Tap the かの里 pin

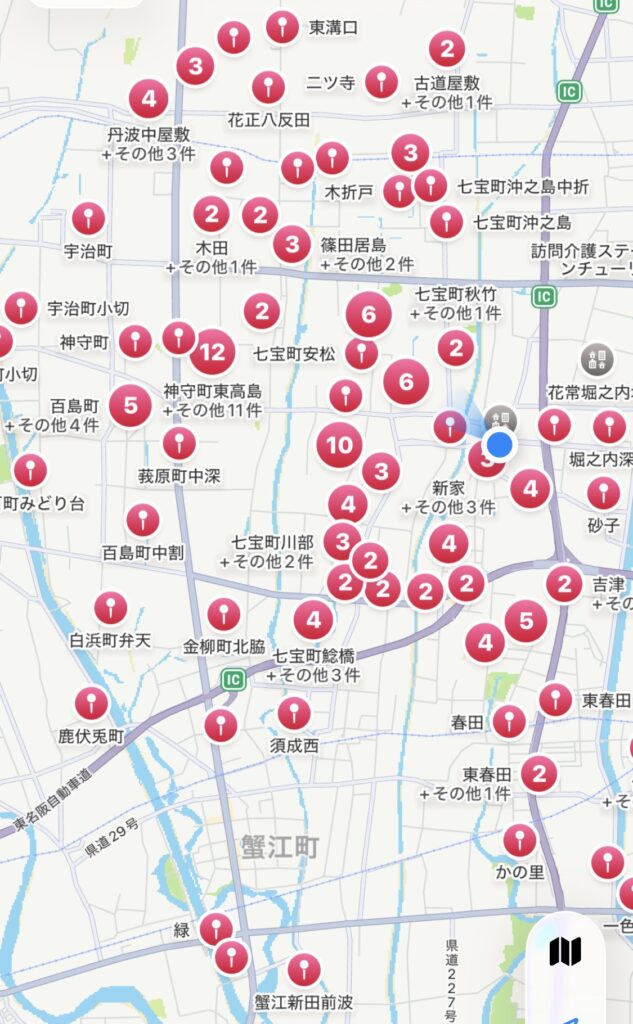click(520, 840)
